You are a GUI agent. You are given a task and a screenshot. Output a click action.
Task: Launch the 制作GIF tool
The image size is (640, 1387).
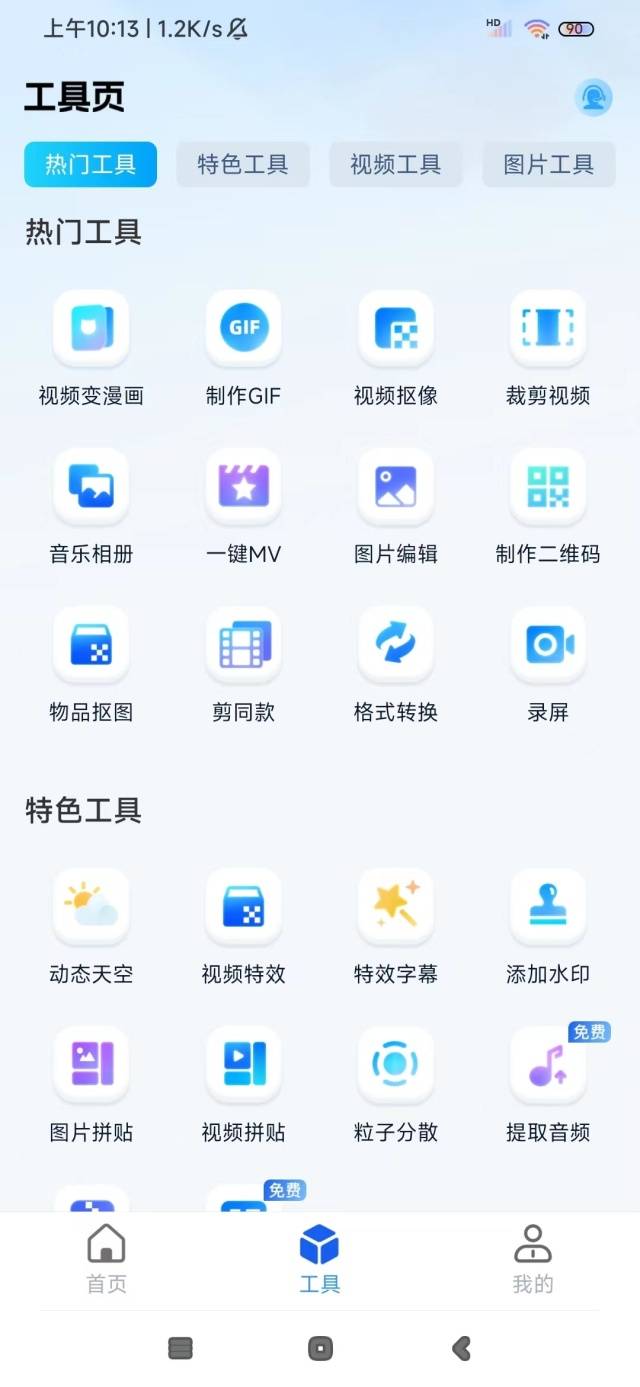click(244, 329)
